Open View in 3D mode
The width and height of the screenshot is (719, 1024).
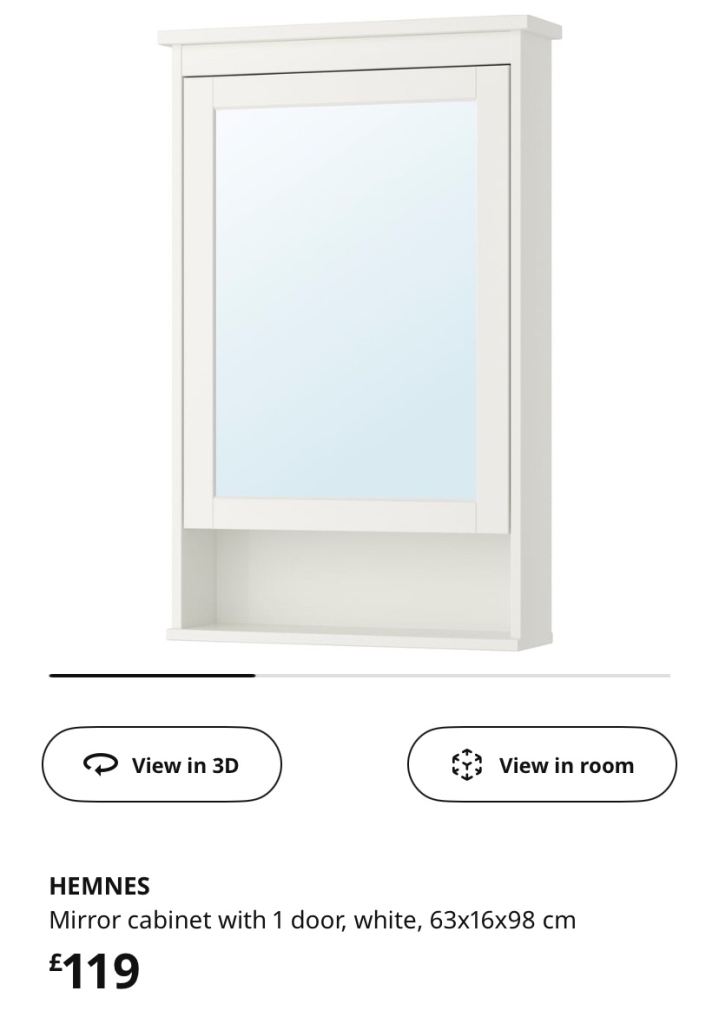[x=162, y=765]
